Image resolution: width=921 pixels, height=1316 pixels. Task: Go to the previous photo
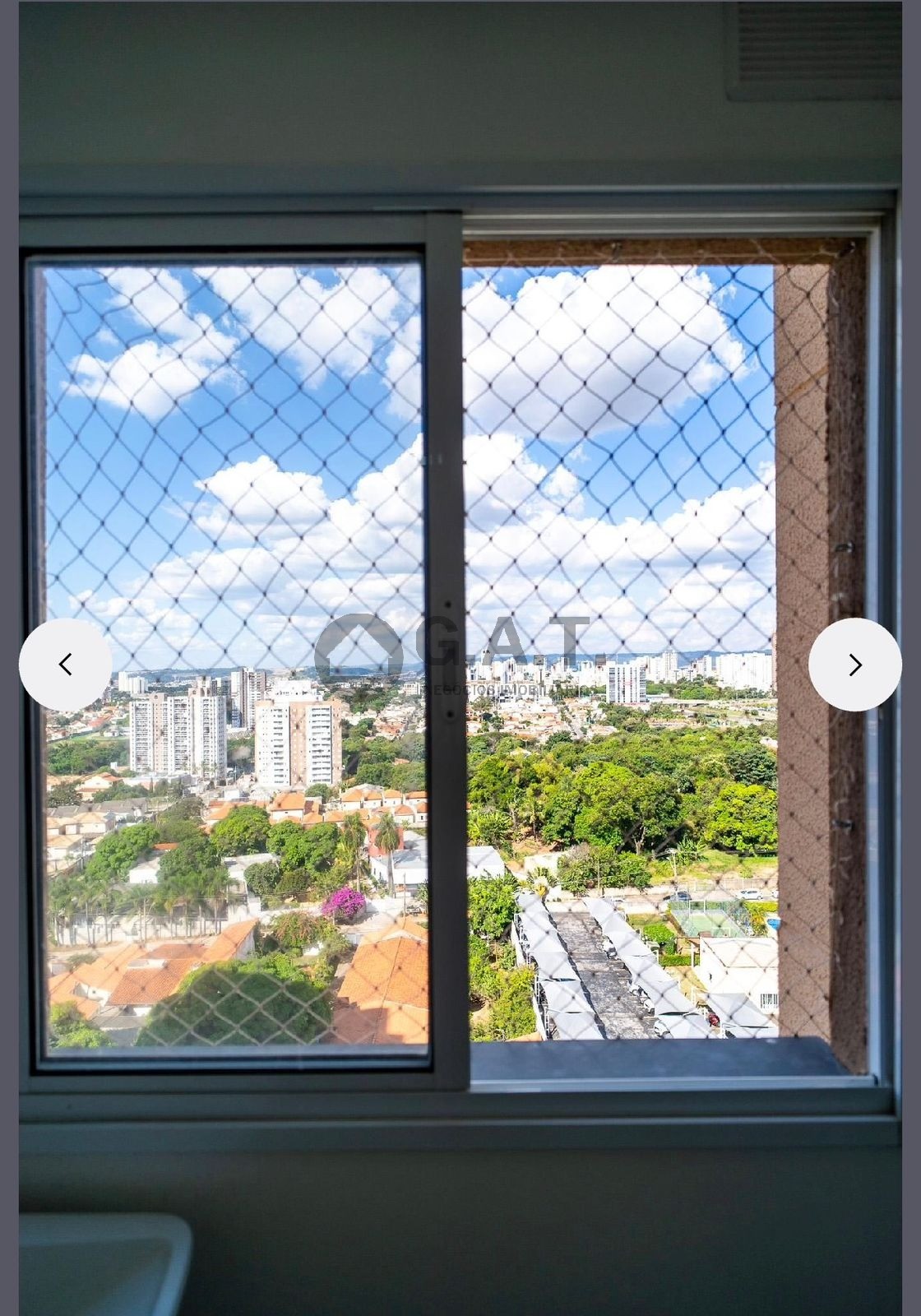65,665
